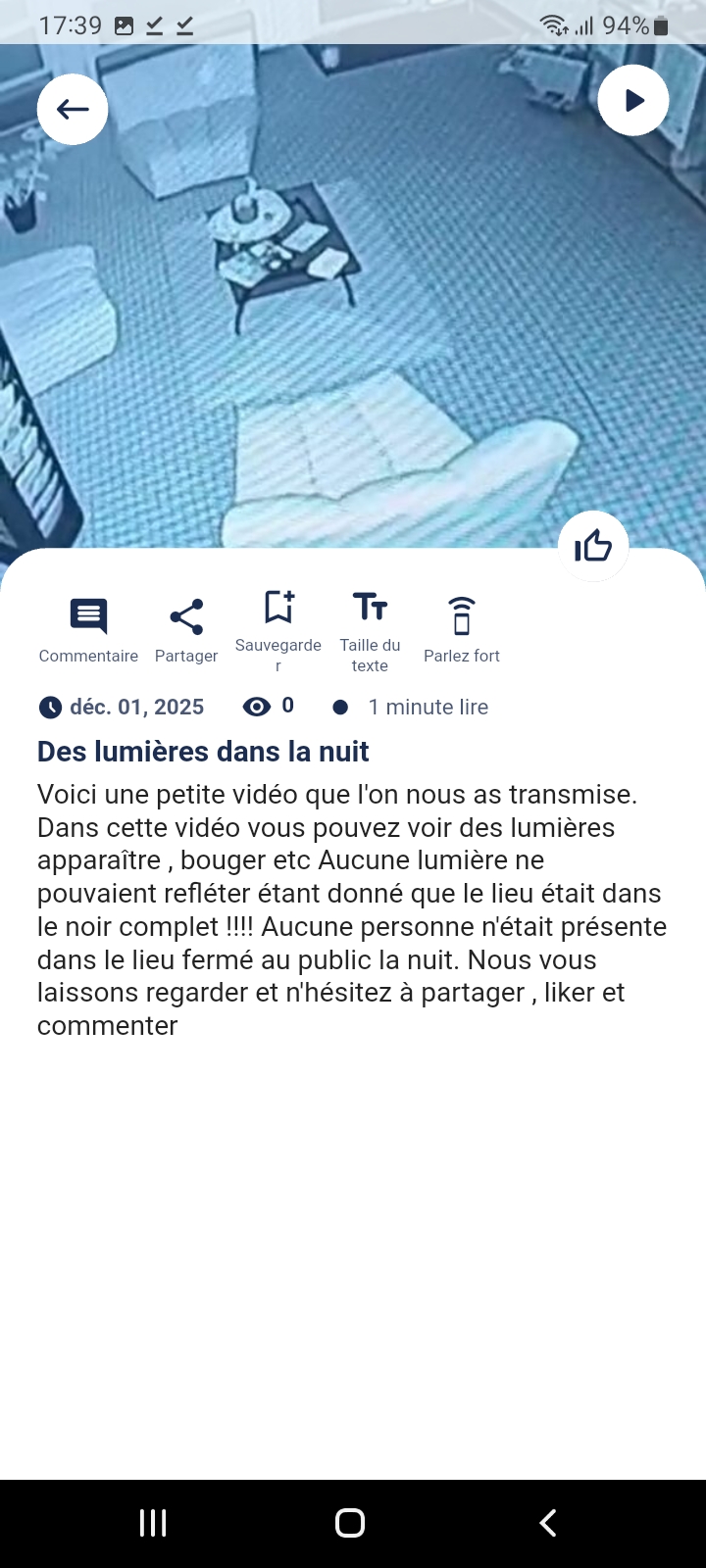Tap Parlez fort to hear the article
The height and width of the screenshot is (1568, 706).
(x=462, y=629)
